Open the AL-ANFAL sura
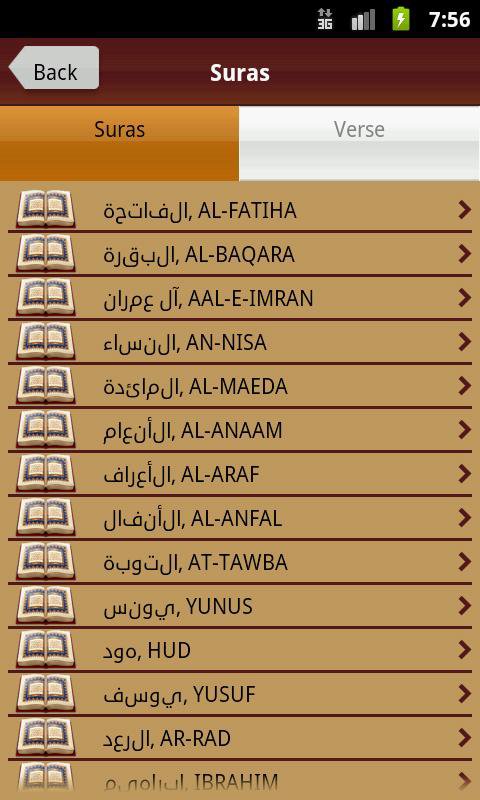Screen dimensions: 480x800 240,518
